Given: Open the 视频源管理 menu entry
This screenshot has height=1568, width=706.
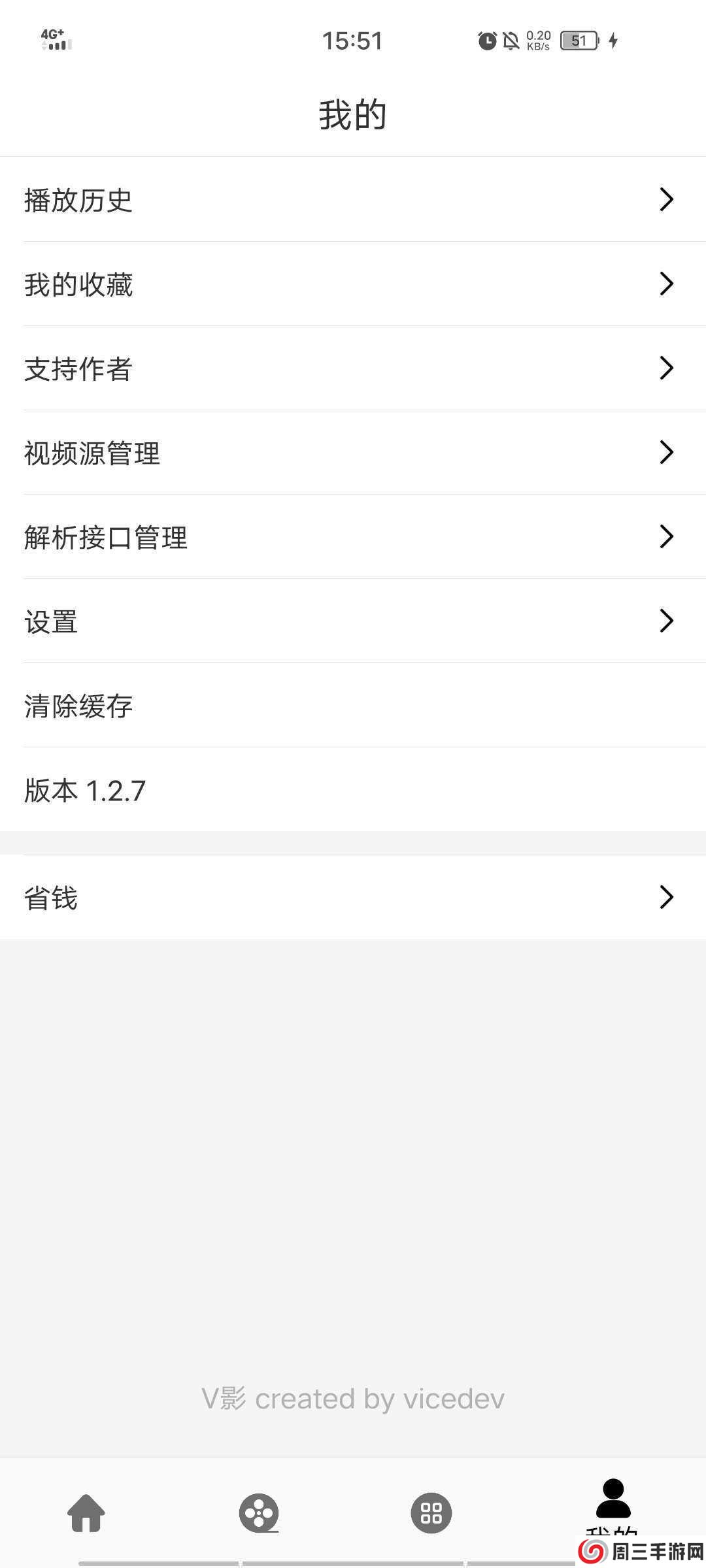Looking at the screenshot, I should (92, 453).
